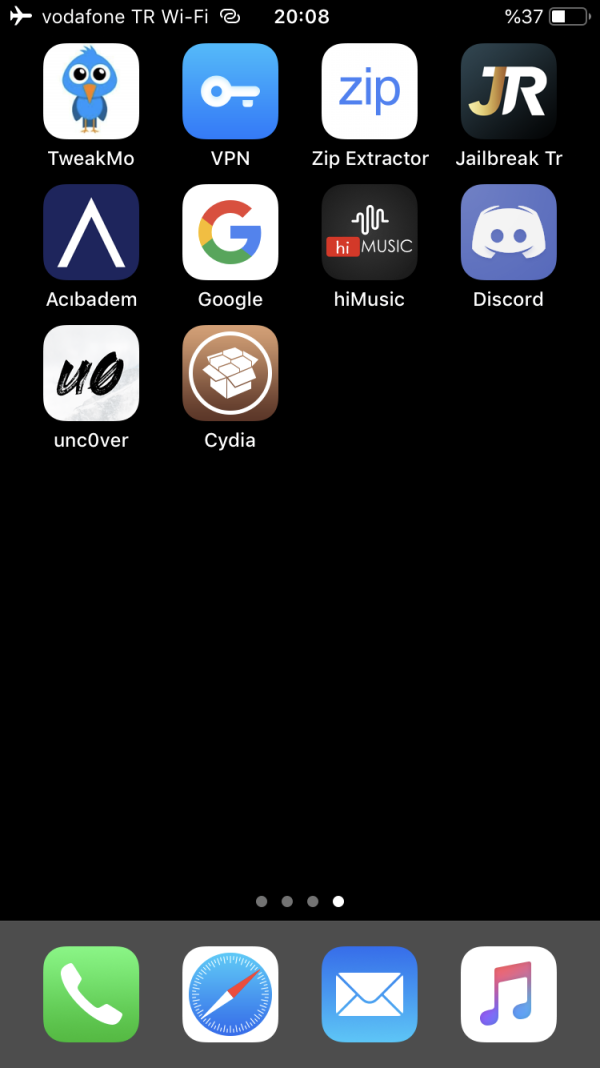Open the TweakMo app
The height and width of the screenshot is (1068, 600).
coord(91,91)
